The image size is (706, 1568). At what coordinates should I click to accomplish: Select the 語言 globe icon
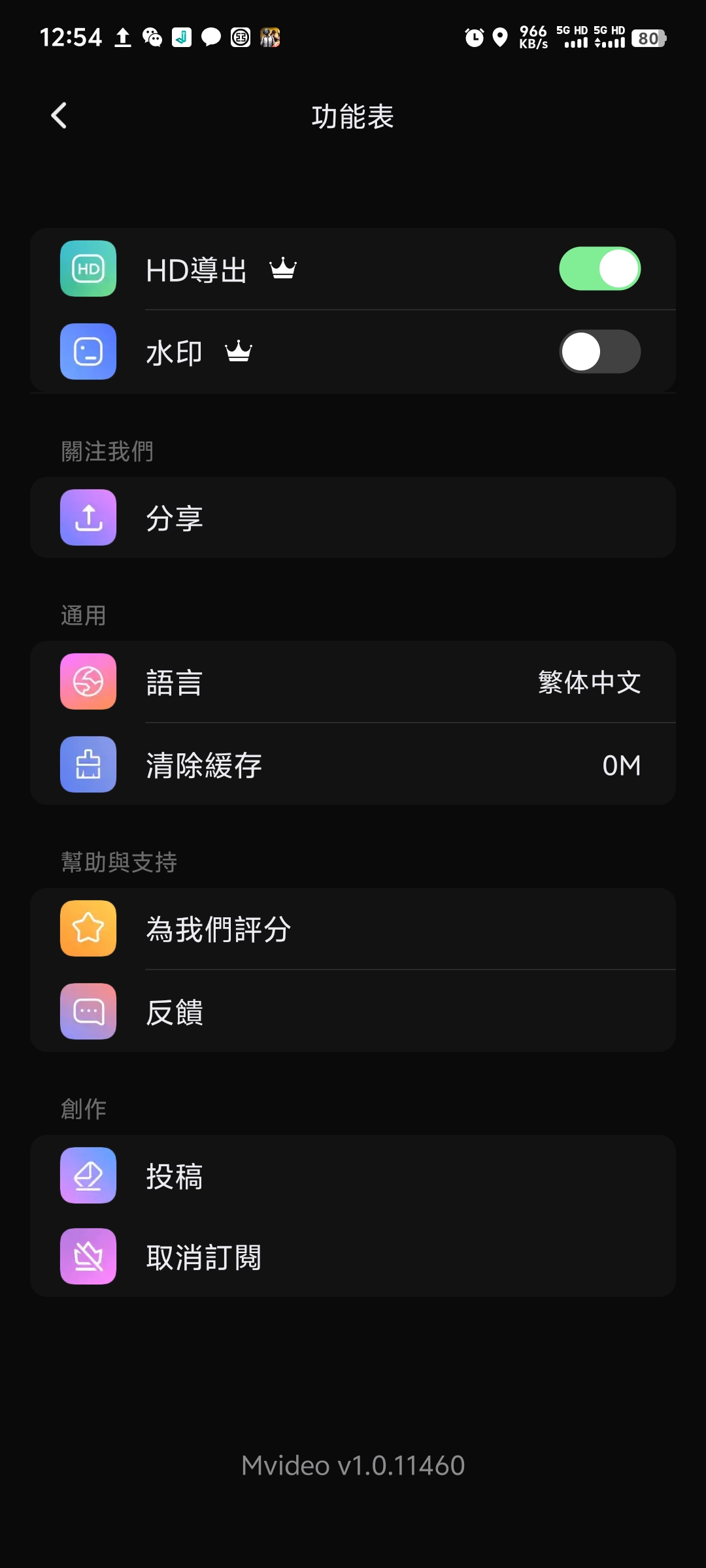pos(88,681)
